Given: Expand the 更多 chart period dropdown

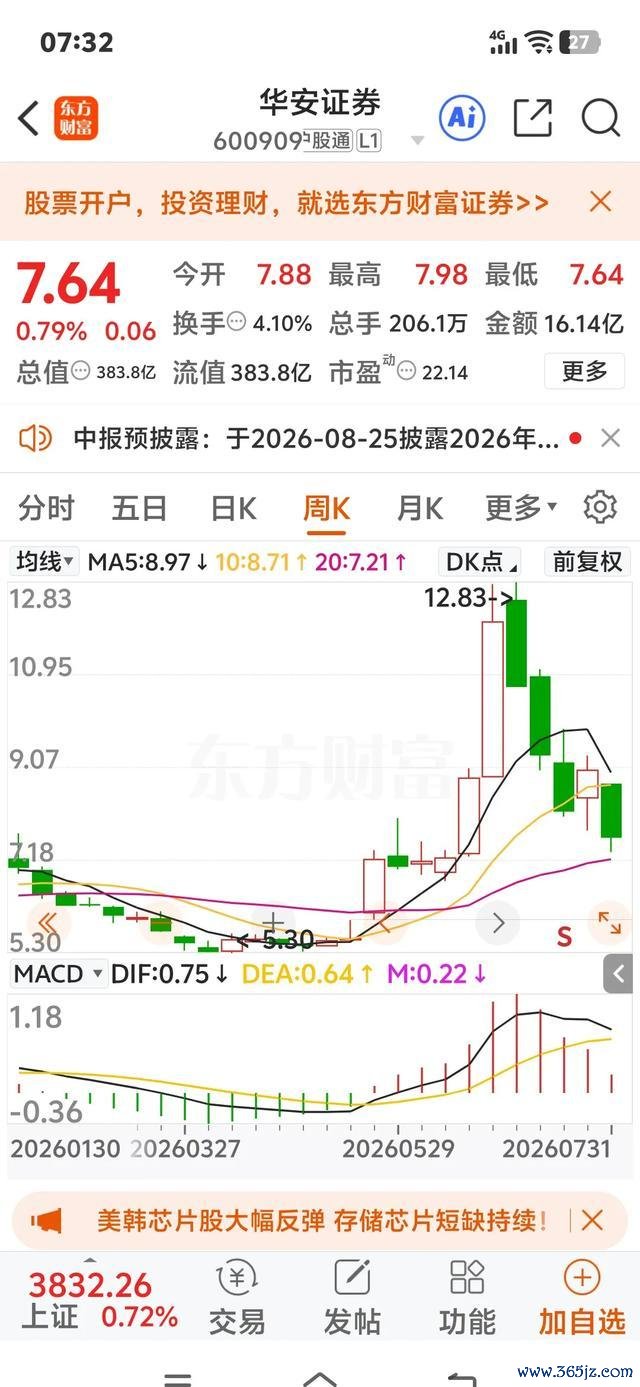Looking at the screenshot, I should (521, 508).
